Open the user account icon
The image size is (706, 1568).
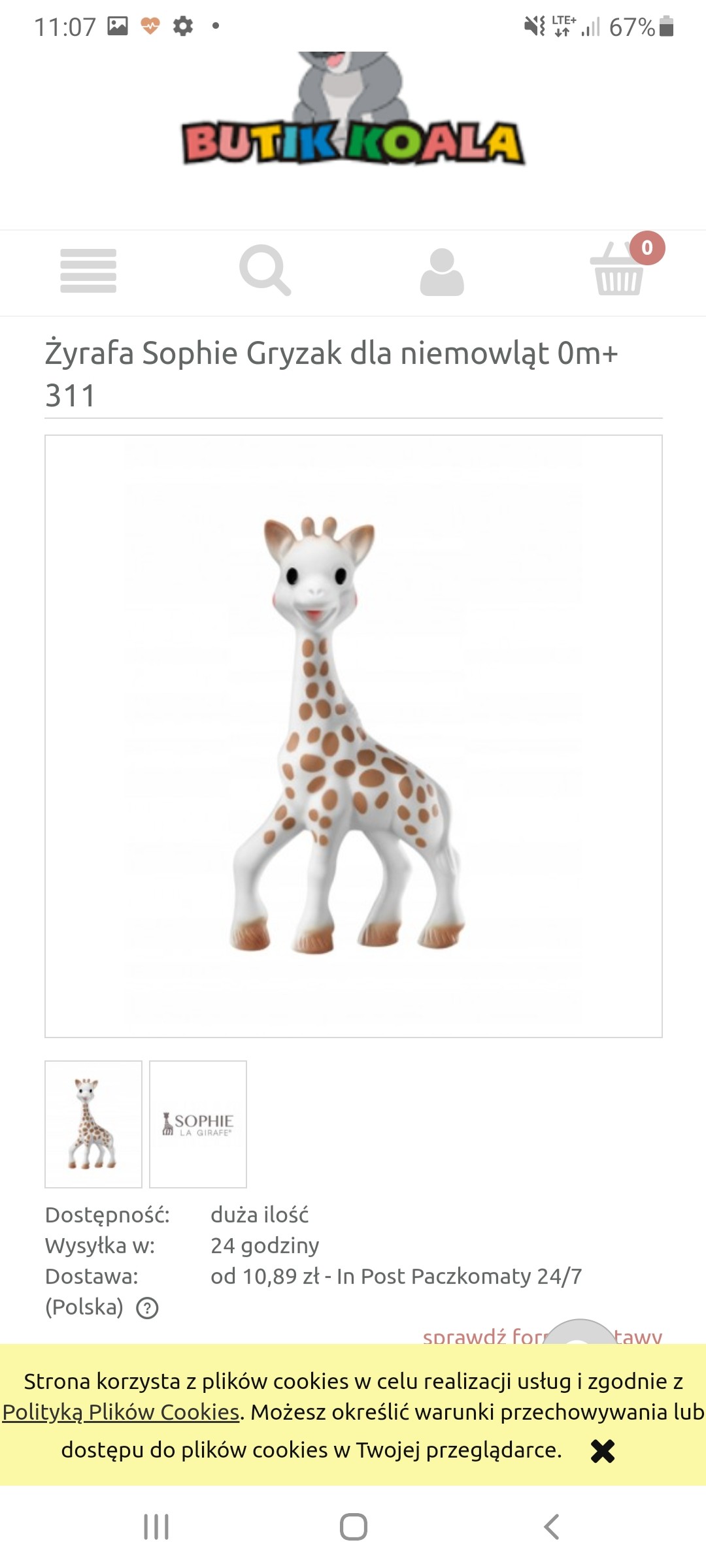tap(442, 272)
